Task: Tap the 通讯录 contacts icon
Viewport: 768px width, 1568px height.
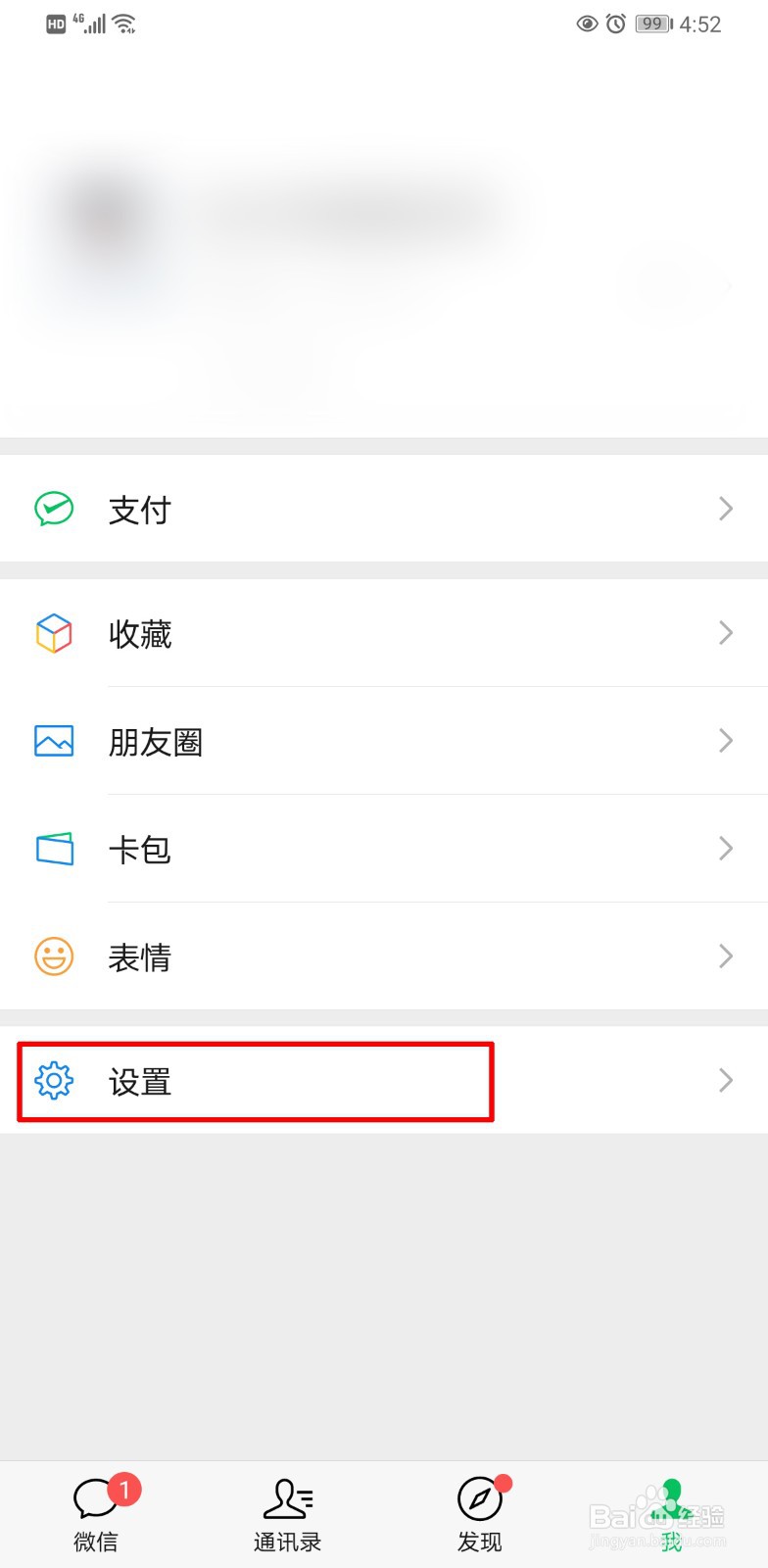Action: tap(287, 1498)
